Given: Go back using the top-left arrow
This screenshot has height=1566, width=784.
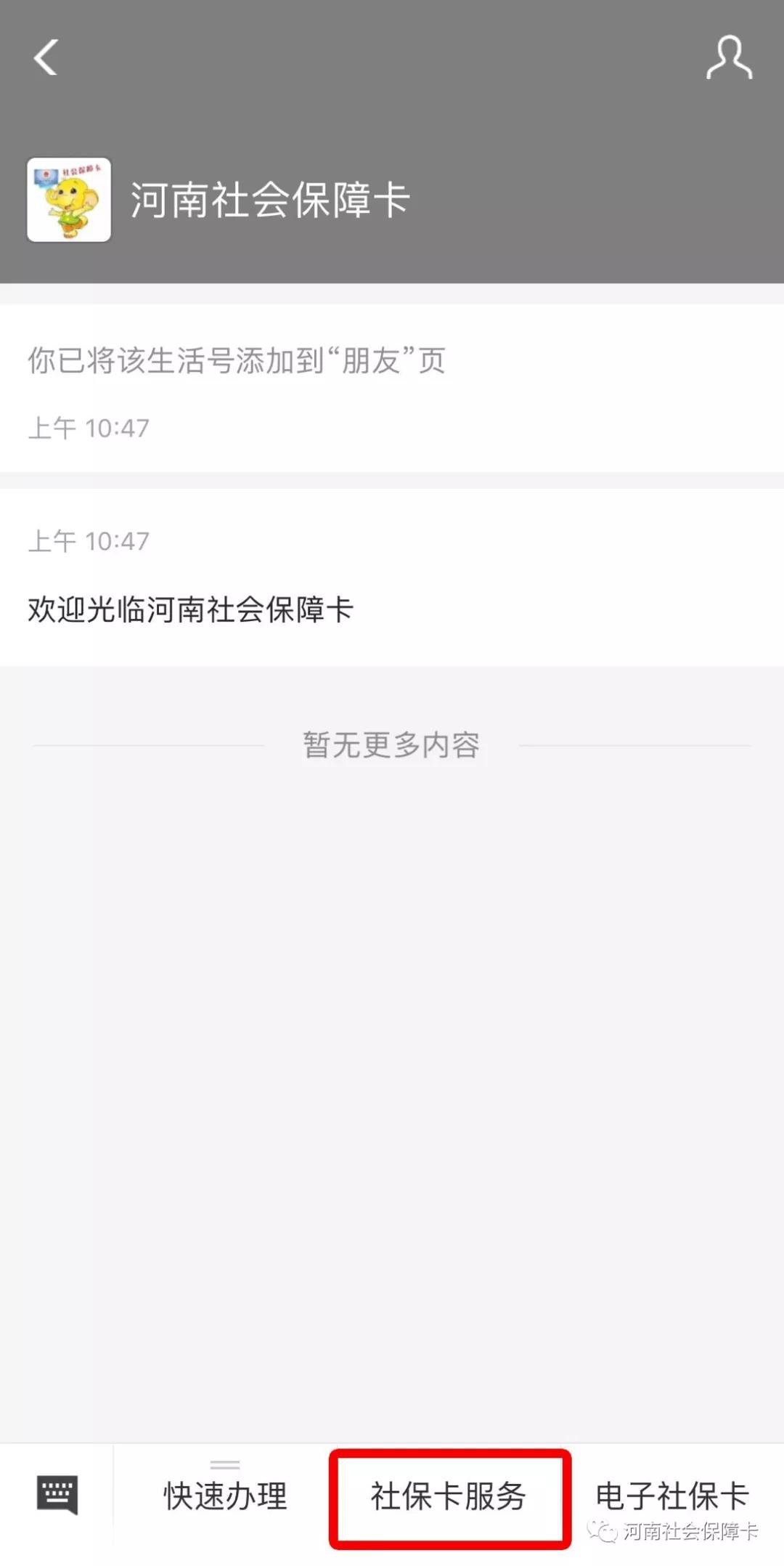Looking at the screenshot, I should (x=46, y=57).
